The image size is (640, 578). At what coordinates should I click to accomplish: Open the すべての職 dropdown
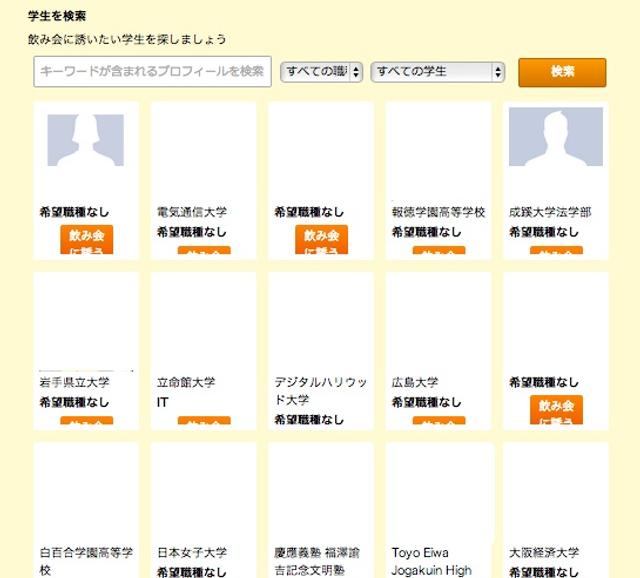coord(321,72)
